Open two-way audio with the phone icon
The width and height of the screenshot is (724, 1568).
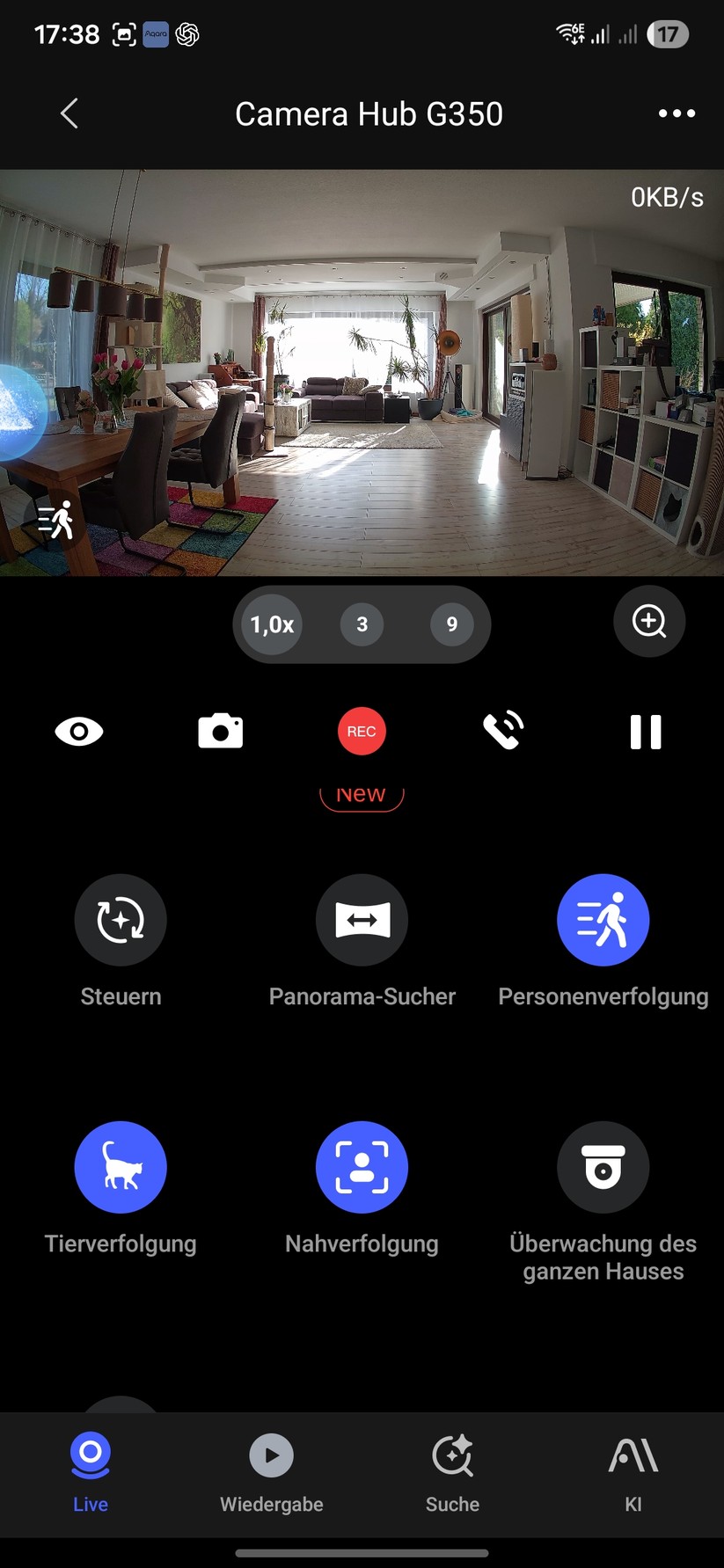pyautogui.click(x=503, y=731)
